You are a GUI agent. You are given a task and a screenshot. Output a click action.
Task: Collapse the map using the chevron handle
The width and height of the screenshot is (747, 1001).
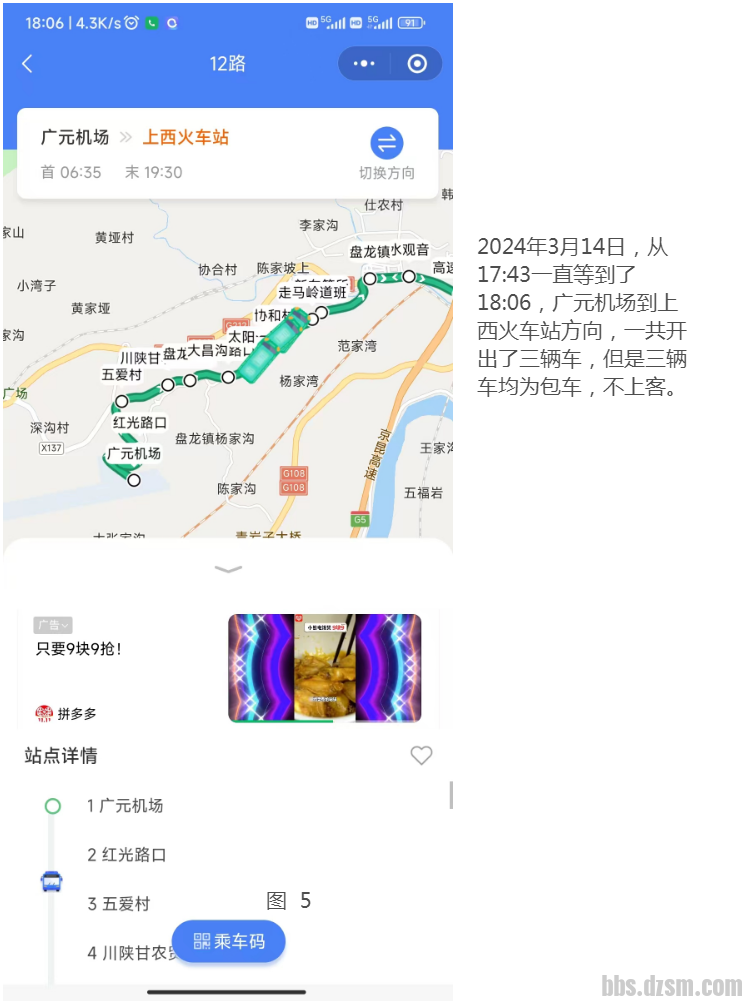point(228,569)
